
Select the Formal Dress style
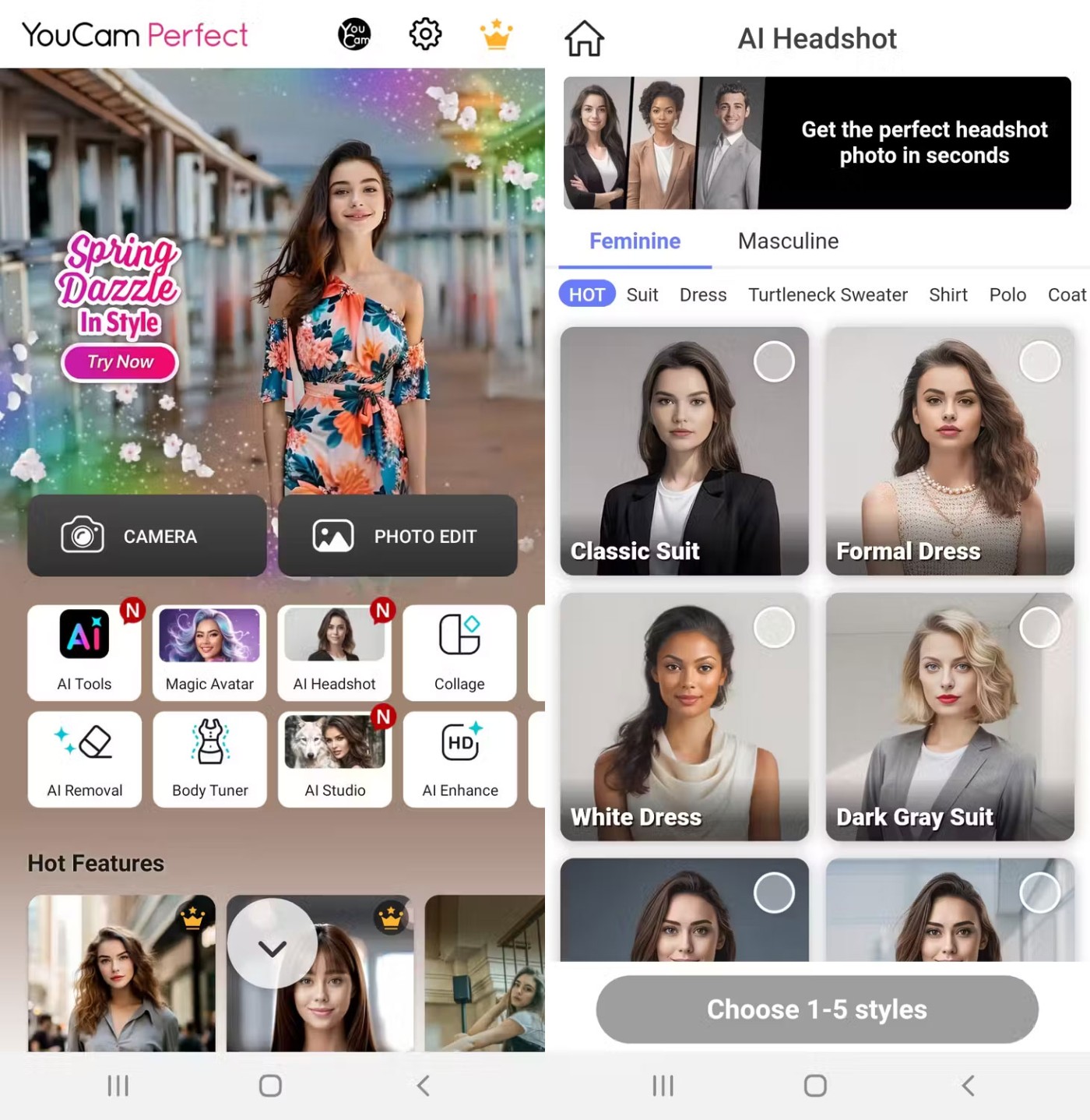950,451
